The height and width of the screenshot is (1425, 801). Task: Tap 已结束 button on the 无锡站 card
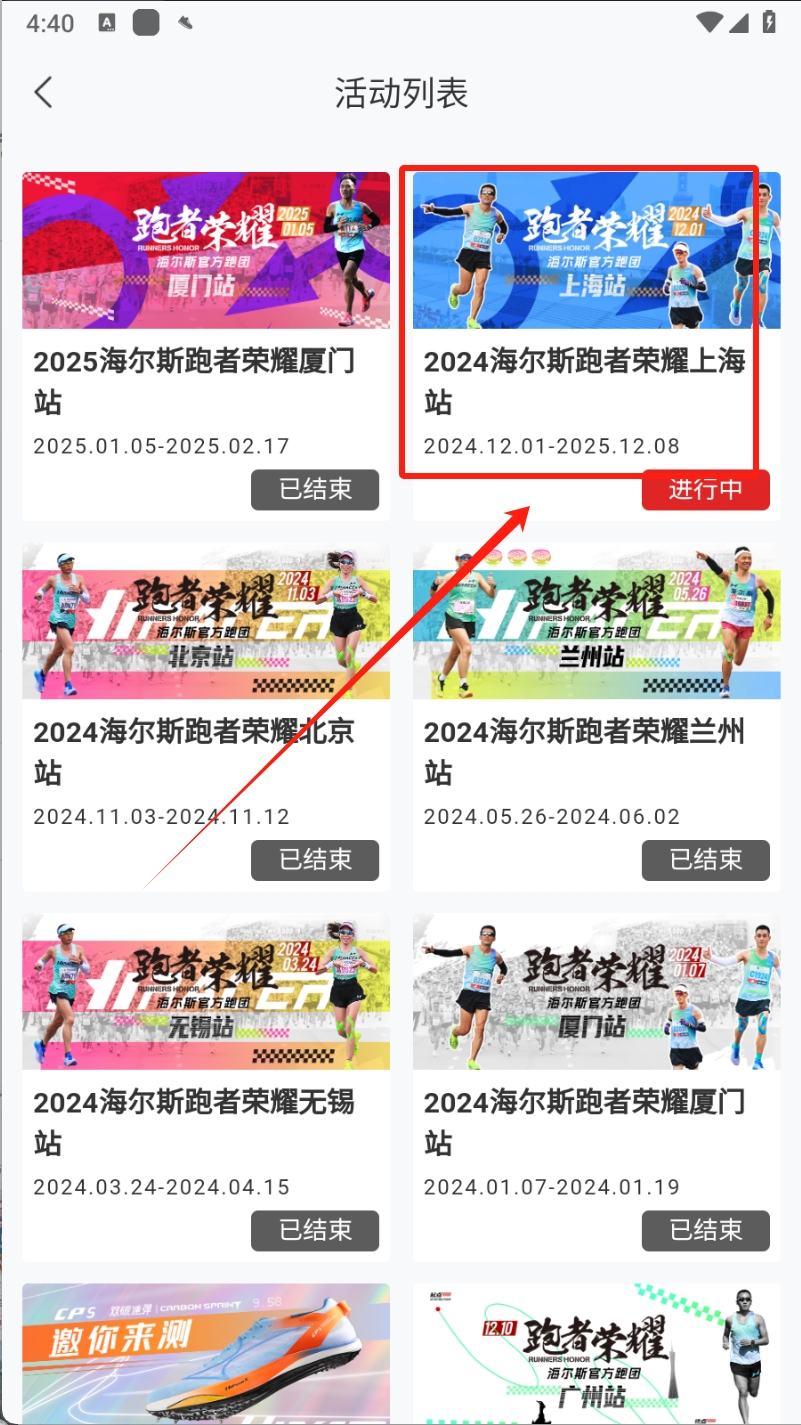[315, 1231]
